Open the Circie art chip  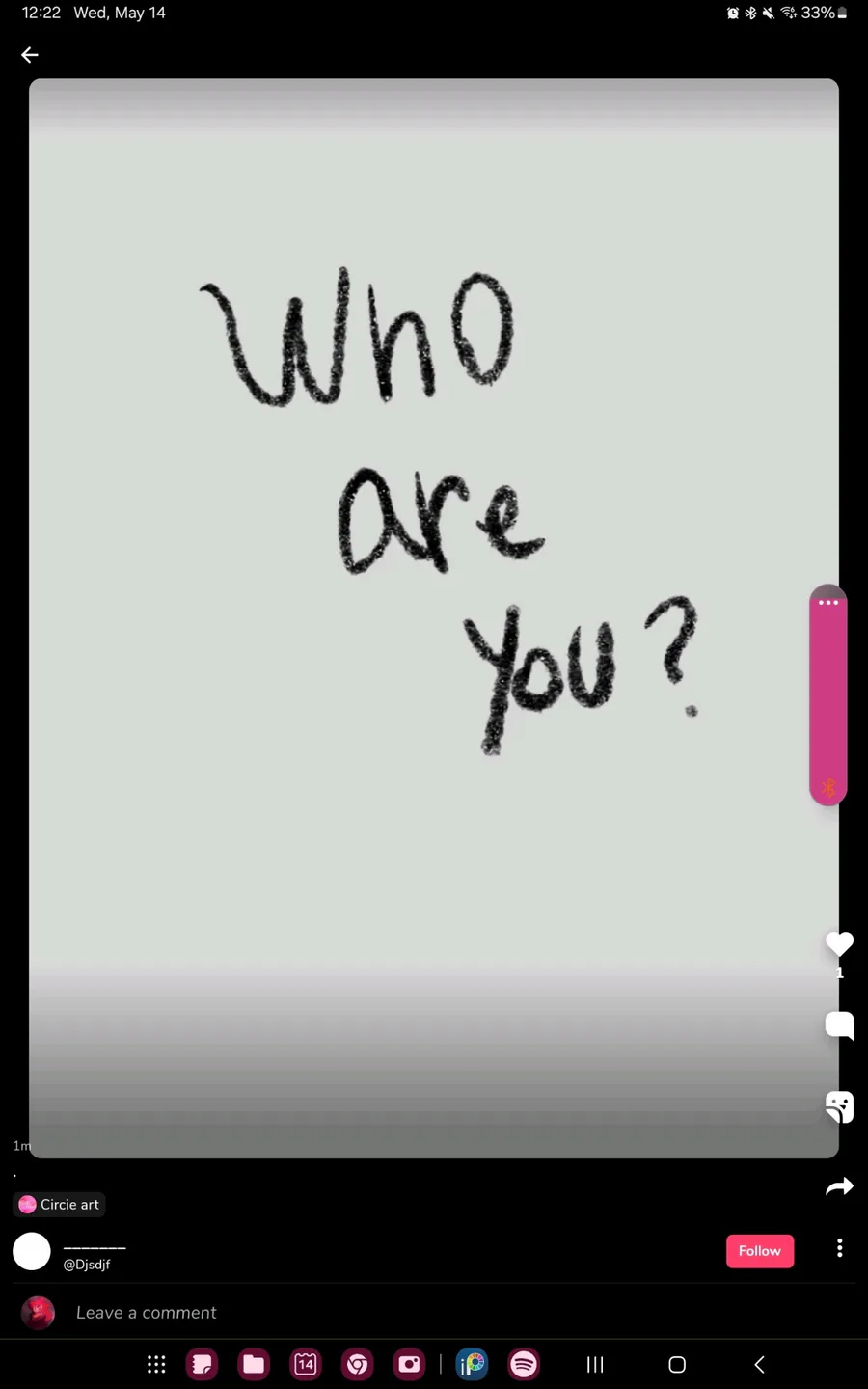pos(60,1205)
